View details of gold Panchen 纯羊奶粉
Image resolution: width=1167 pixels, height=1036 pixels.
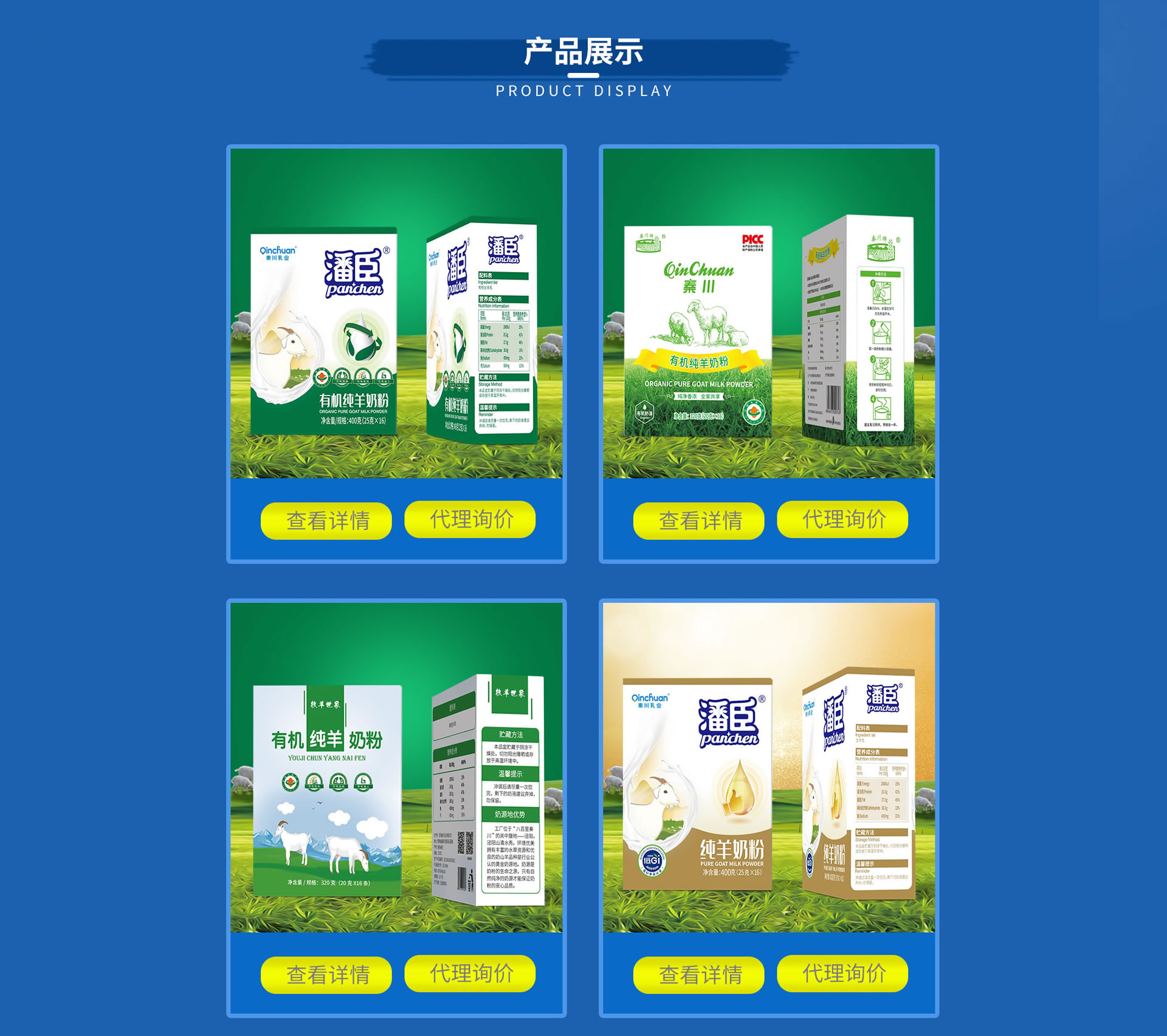pos(698,975)
